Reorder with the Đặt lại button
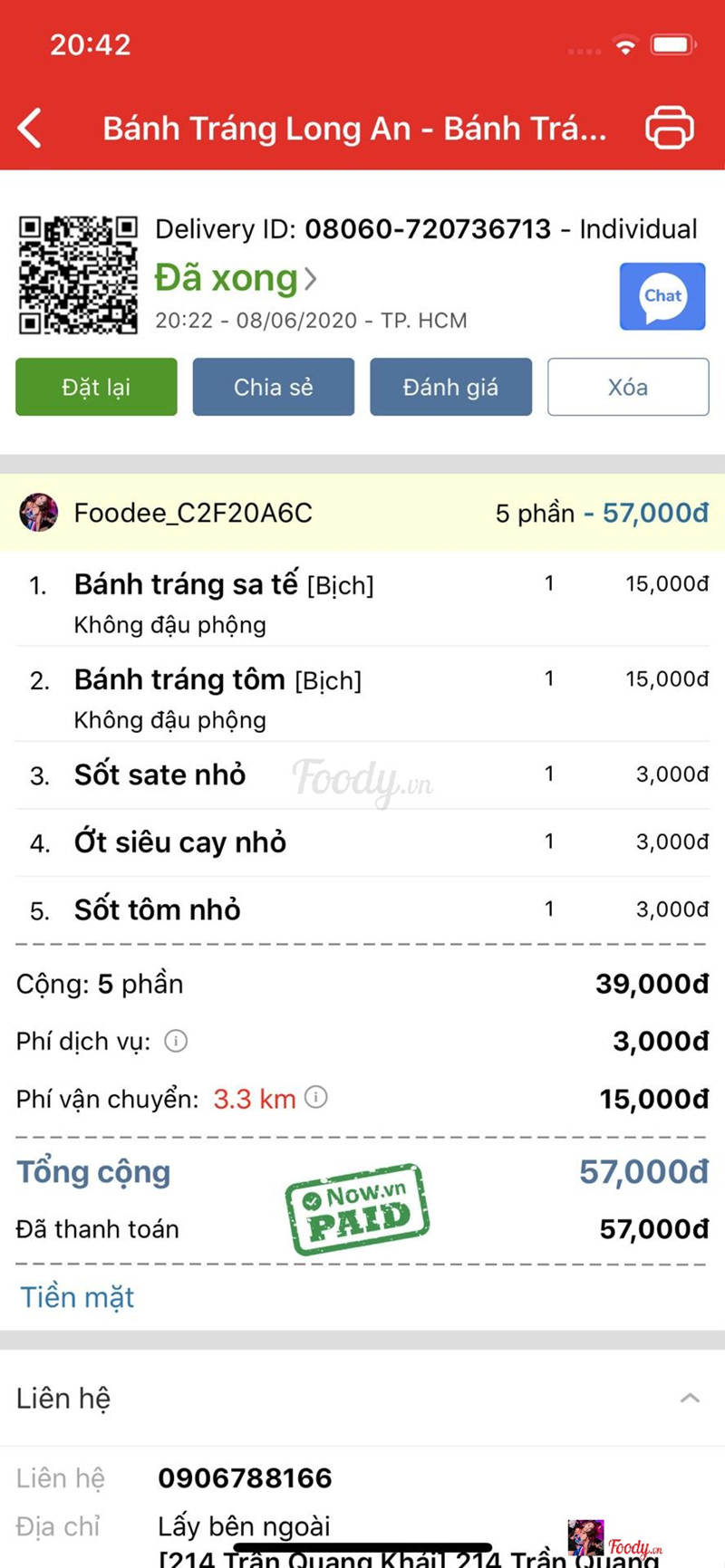Image resolution: width=725 pixels, height=1568 pixels. coord(96,387)
